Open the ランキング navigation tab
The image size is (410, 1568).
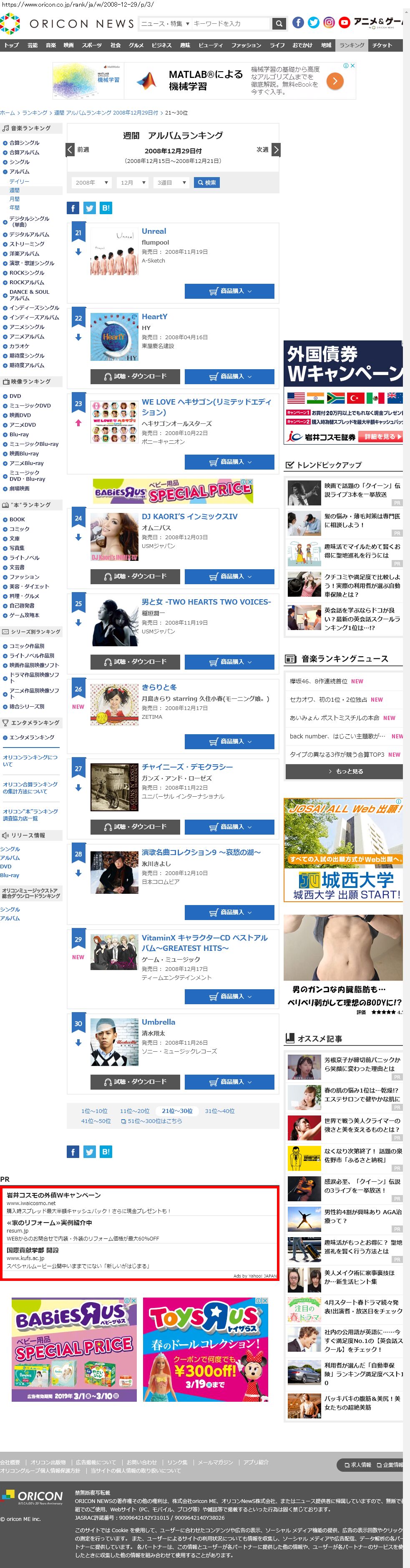(352, 45)
